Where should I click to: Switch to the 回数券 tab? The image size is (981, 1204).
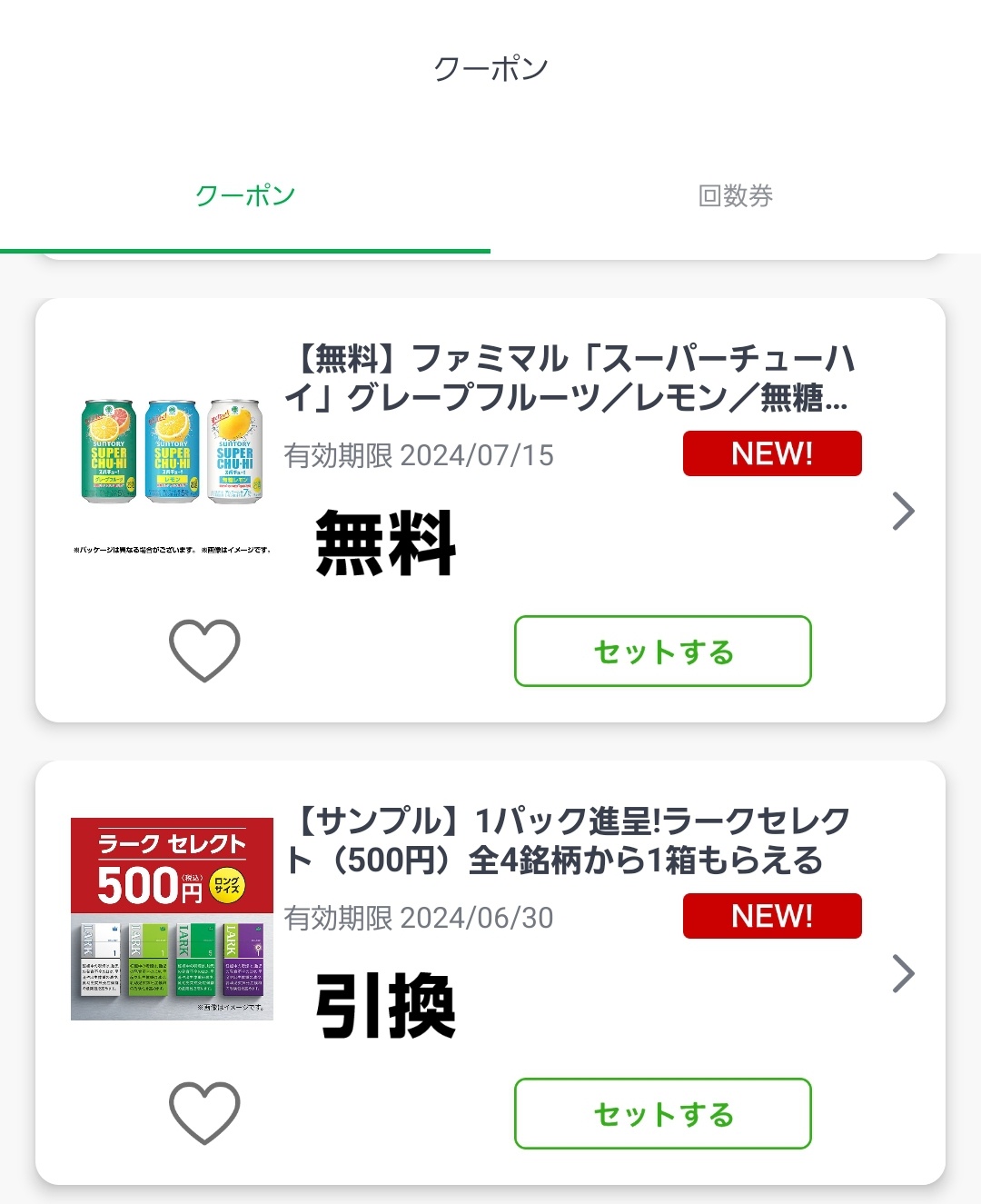click(735, 196)
